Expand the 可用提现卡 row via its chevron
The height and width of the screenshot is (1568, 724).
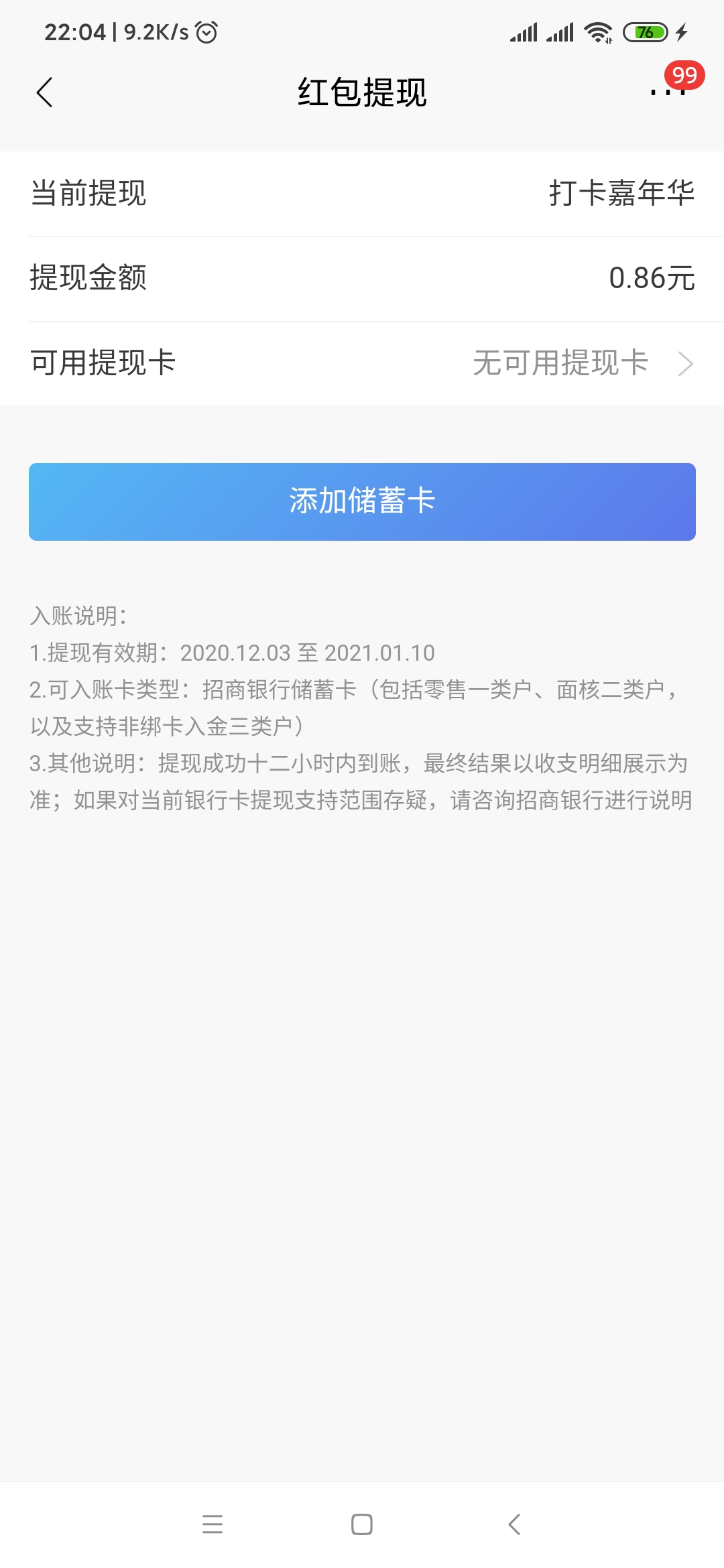(686, 364)
